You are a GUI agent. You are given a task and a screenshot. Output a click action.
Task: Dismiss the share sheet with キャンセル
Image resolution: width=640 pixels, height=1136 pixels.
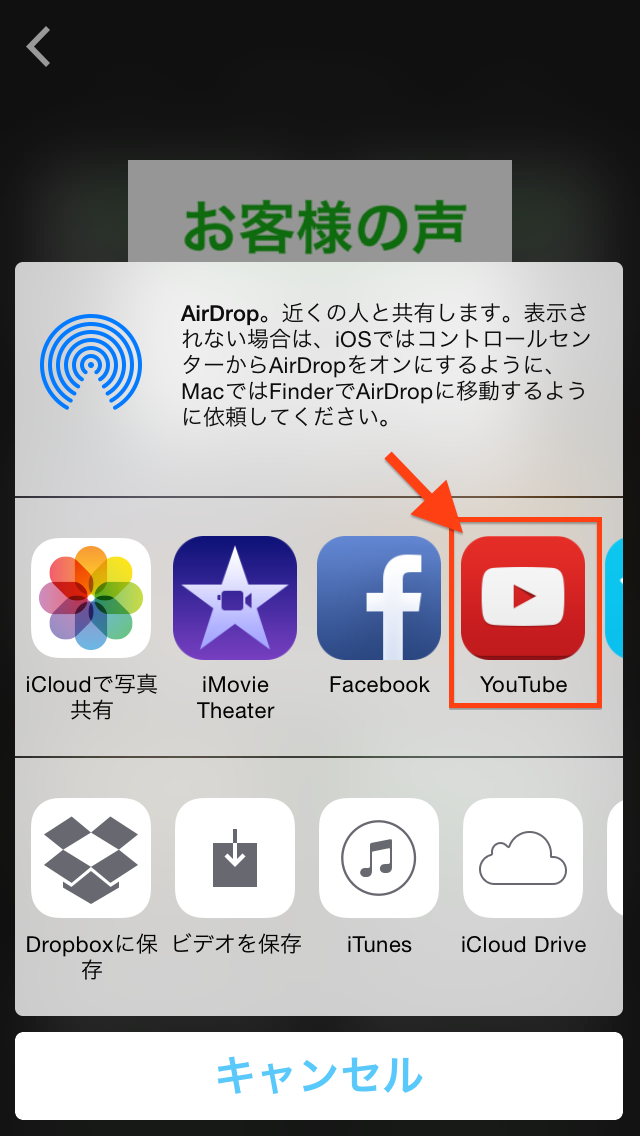pos(319,1076)
